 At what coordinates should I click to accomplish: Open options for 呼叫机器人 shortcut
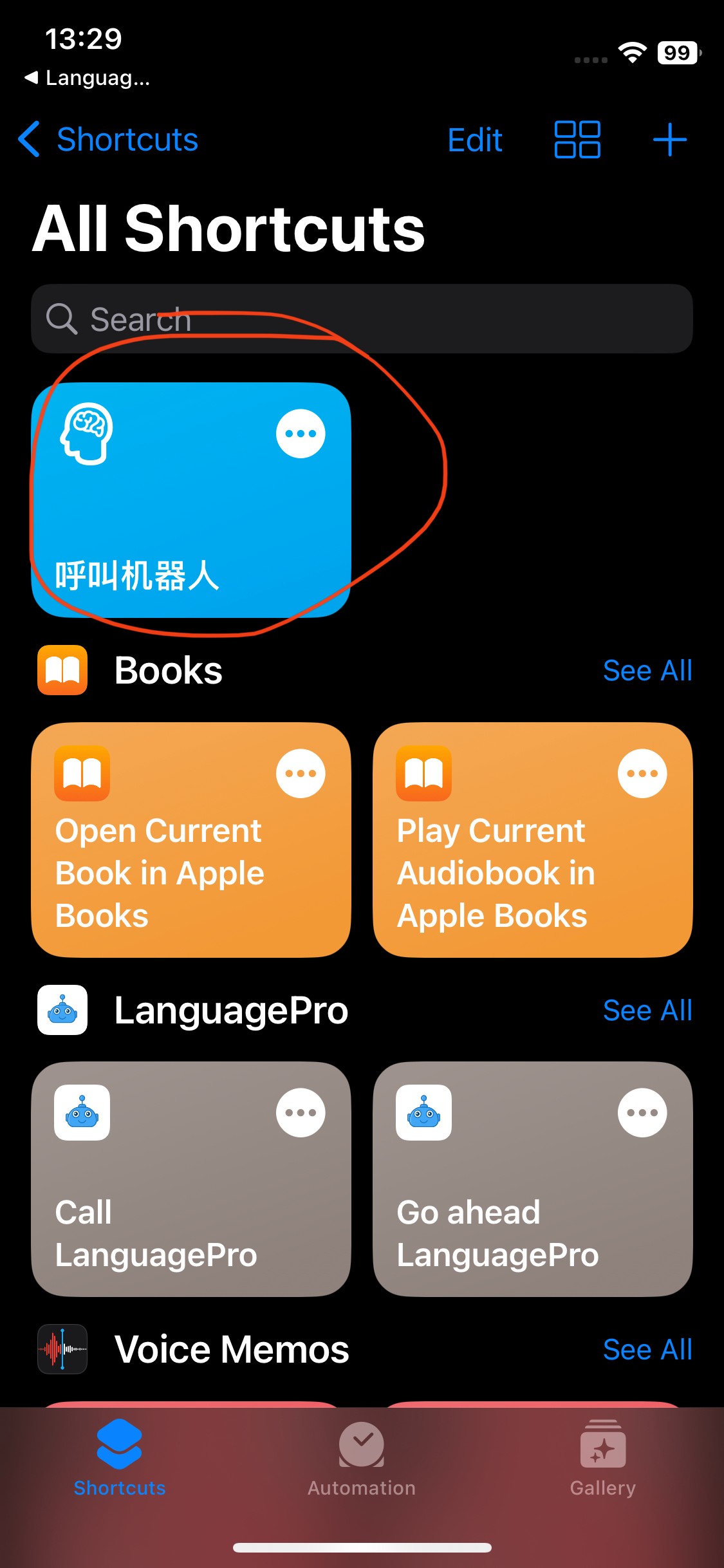301,434
